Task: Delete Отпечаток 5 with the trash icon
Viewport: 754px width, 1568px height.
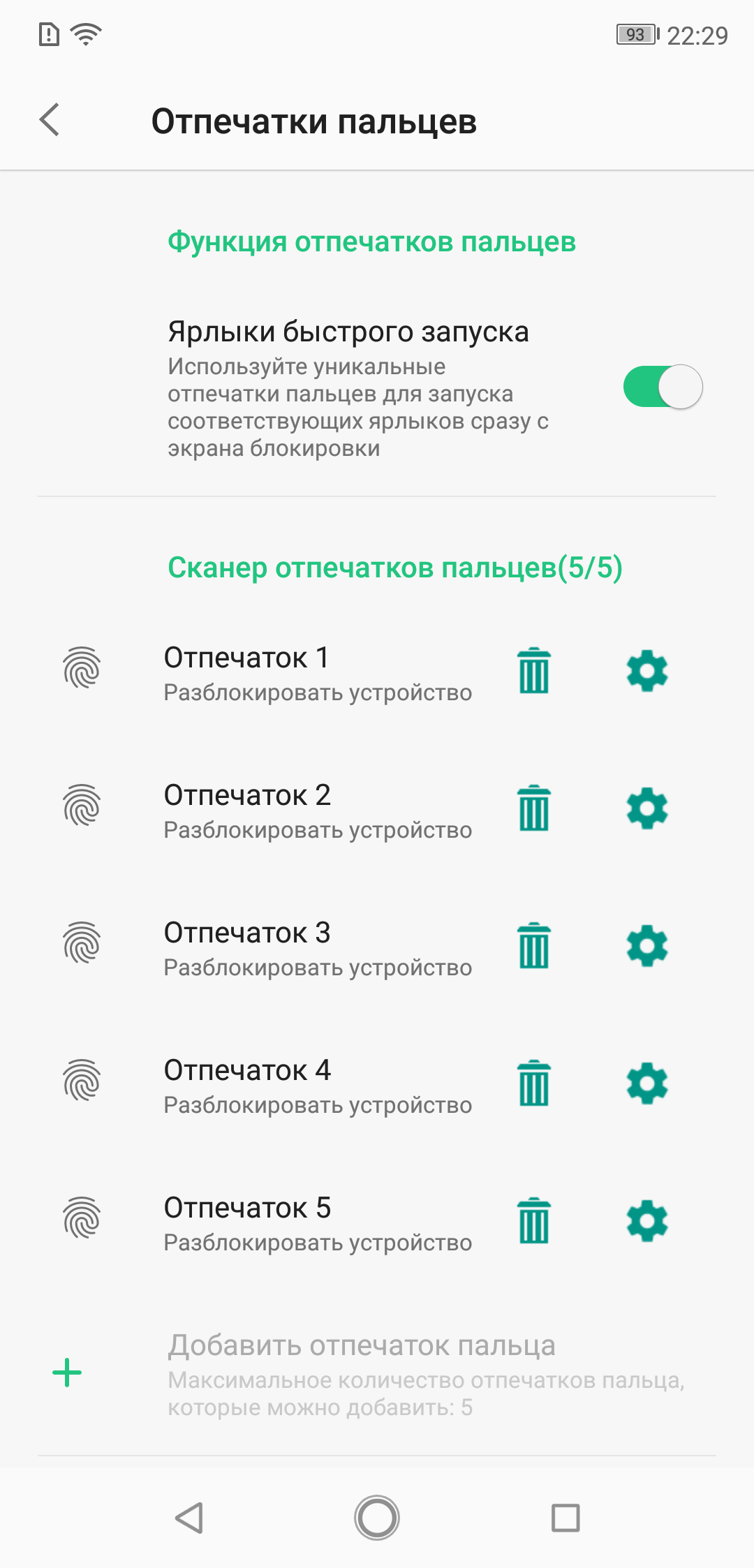Action: point(534,1221)
